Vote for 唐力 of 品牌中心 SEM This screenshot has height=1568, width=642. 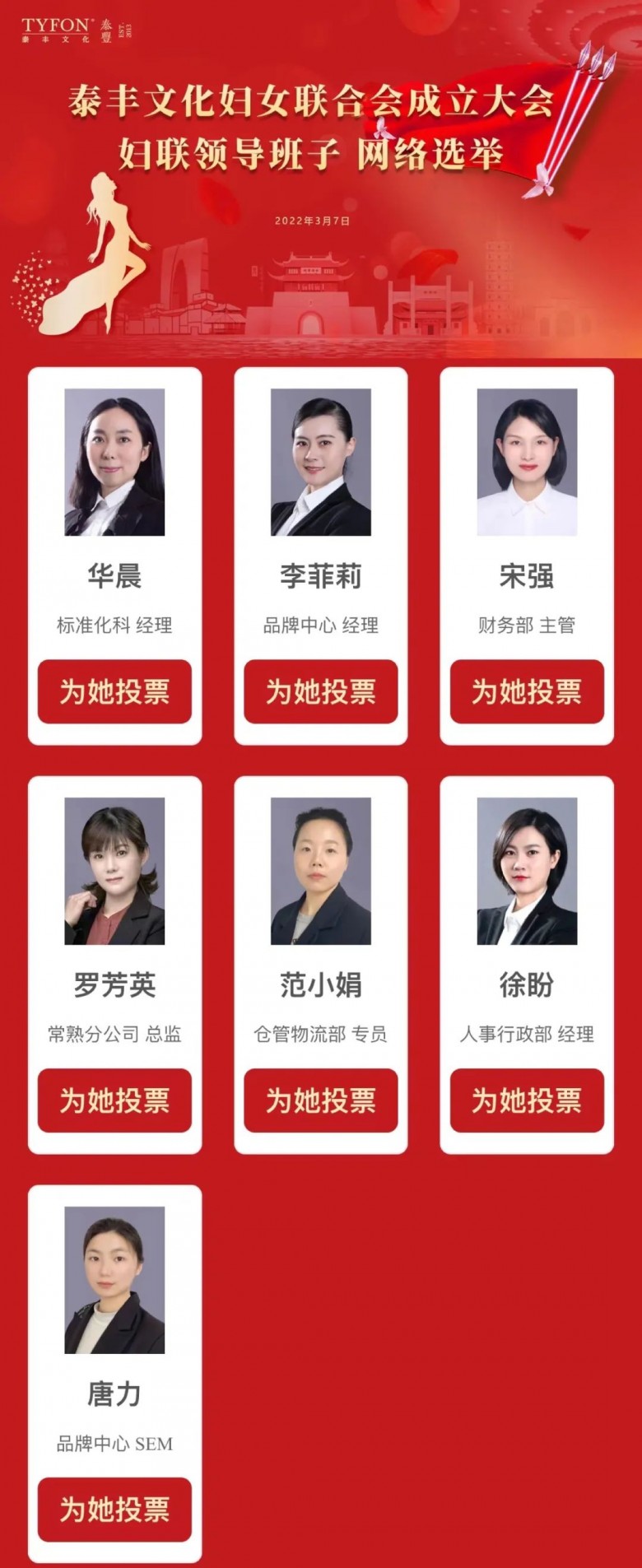pos(114,1510)
